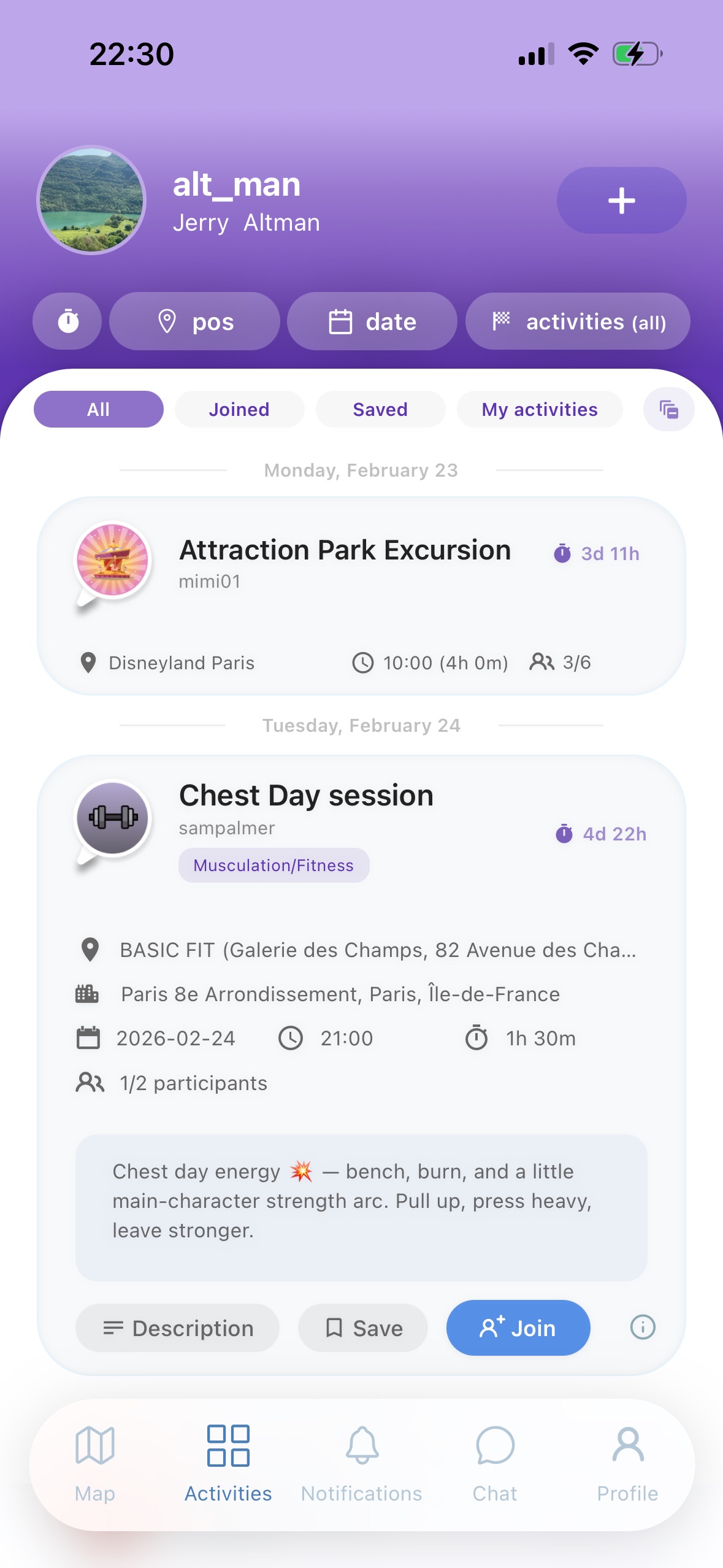Open the activities (all) filter

[576, 321]
